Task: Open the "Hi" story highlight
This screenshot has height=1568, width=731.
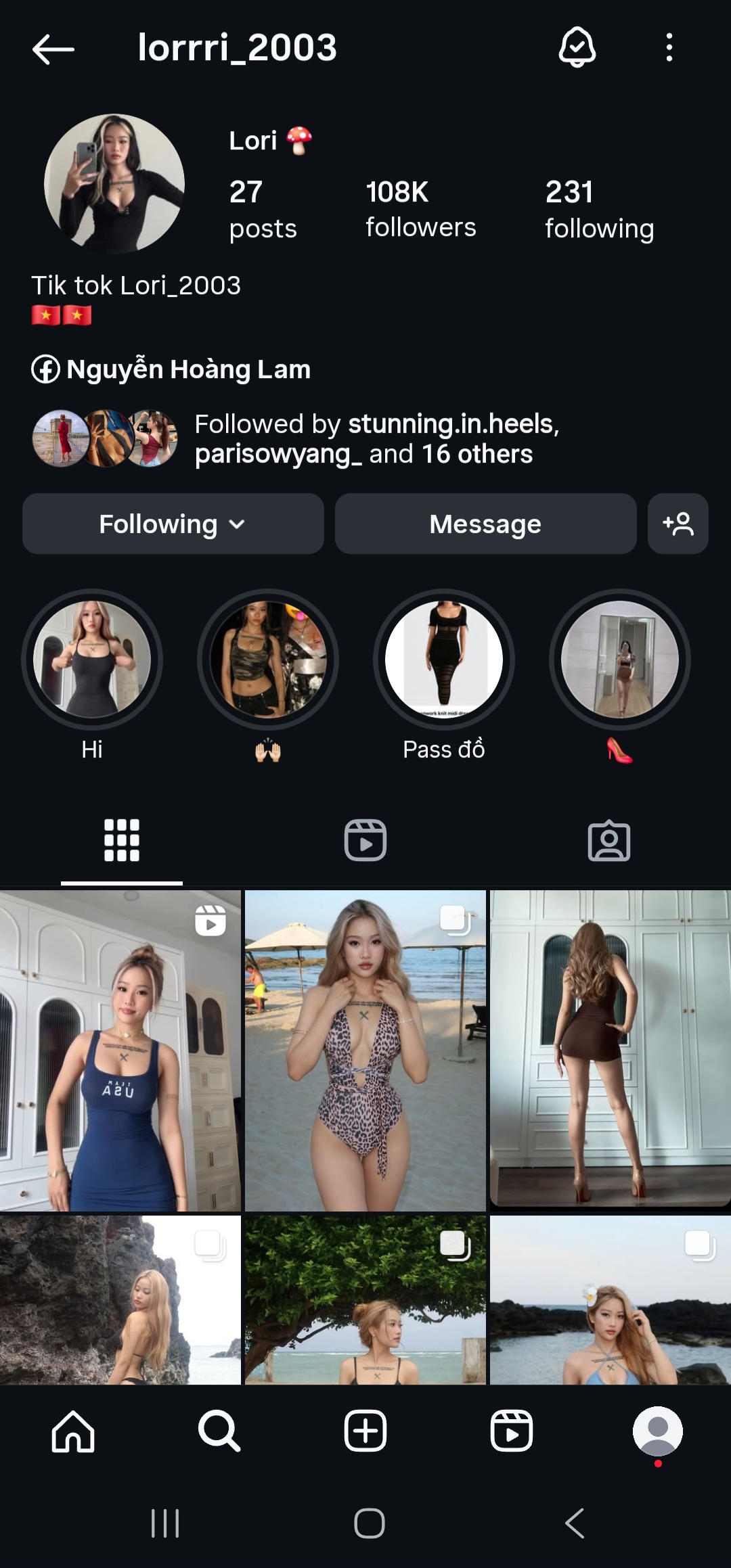Action: pos(92,660)
